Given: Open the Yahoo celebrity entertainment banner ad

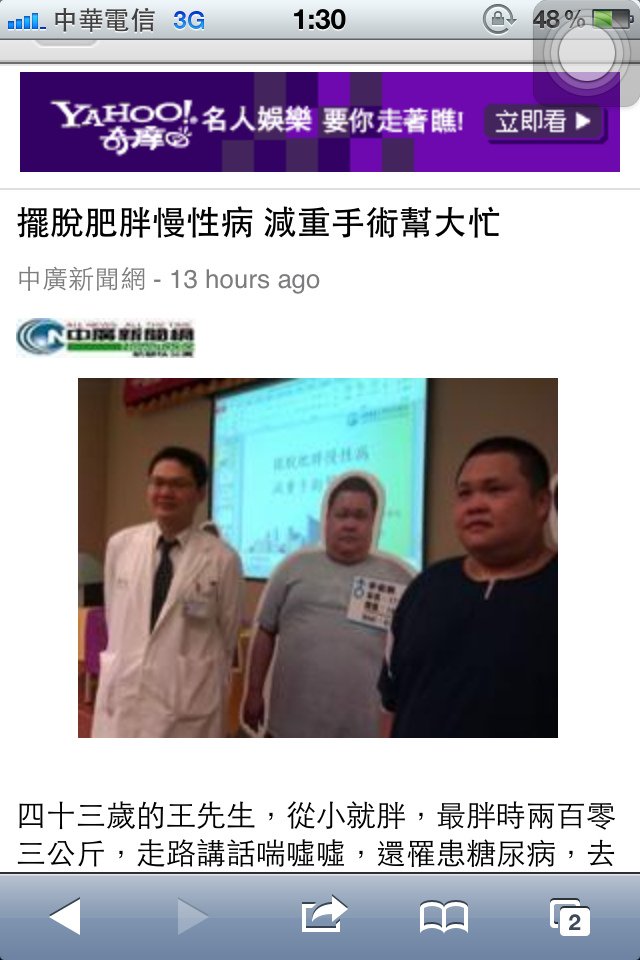Looking at the screenshot, I should point(320,122).
